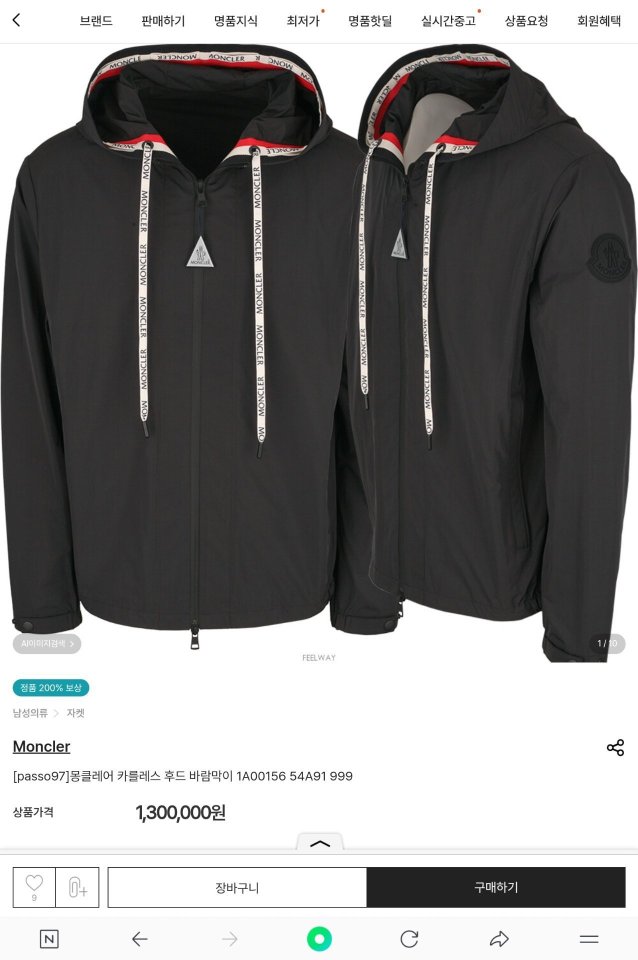Reload the page in browser bar
Screen dimensions: 638x960
pos(409,938)
